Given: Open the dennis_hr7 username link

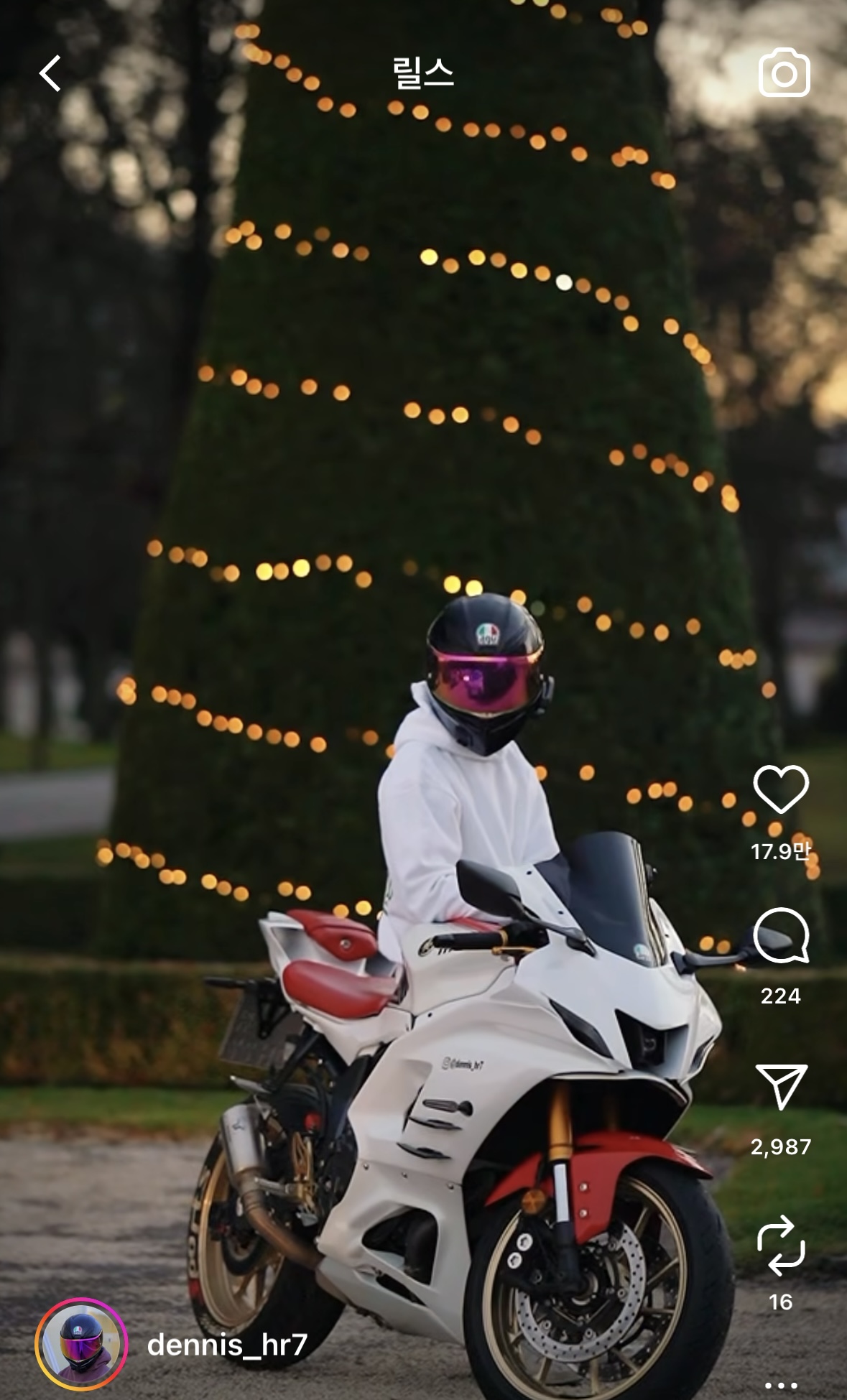Looking at the screenshot, I should tap(227, 1344).
